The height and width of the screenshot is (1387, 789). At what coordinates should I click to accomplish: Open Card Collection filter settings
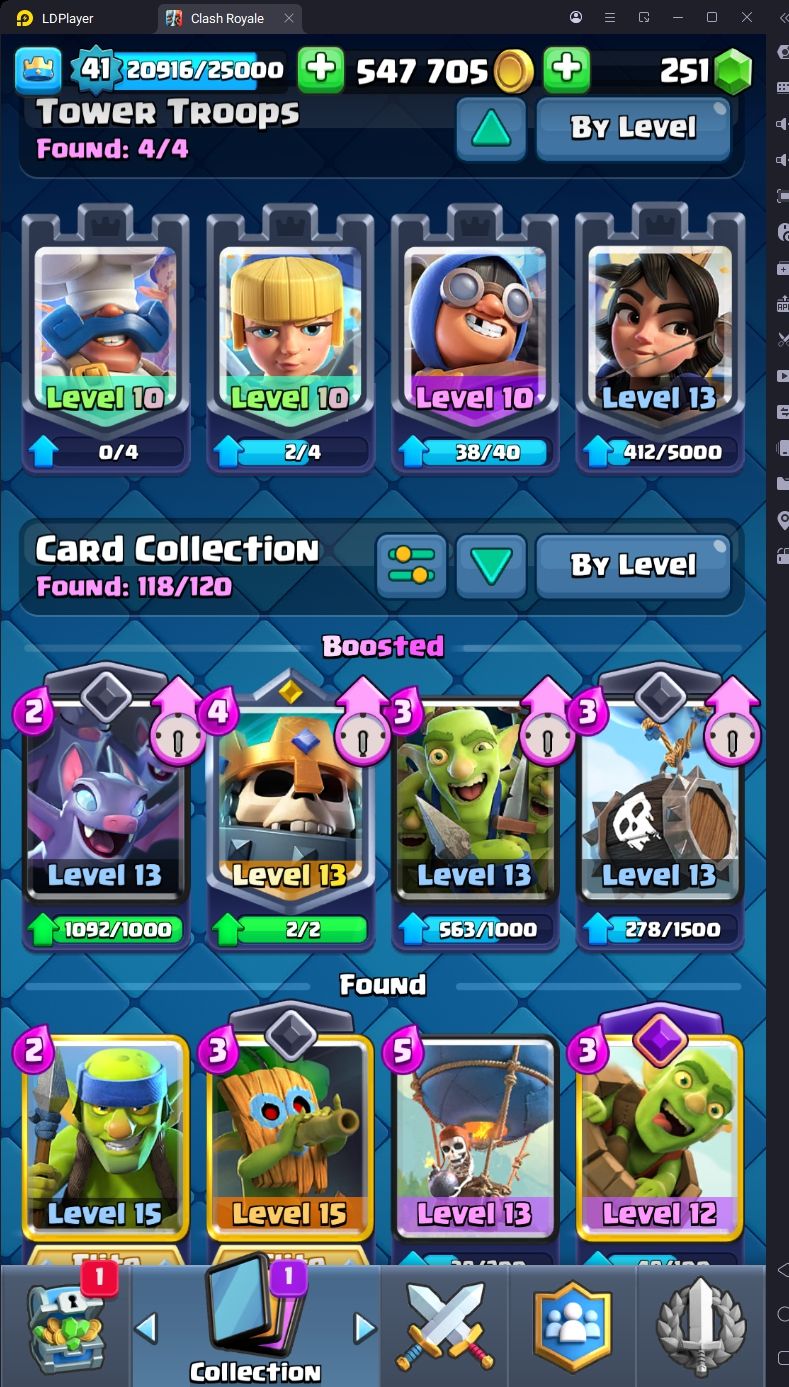click(x=412, y=566)
